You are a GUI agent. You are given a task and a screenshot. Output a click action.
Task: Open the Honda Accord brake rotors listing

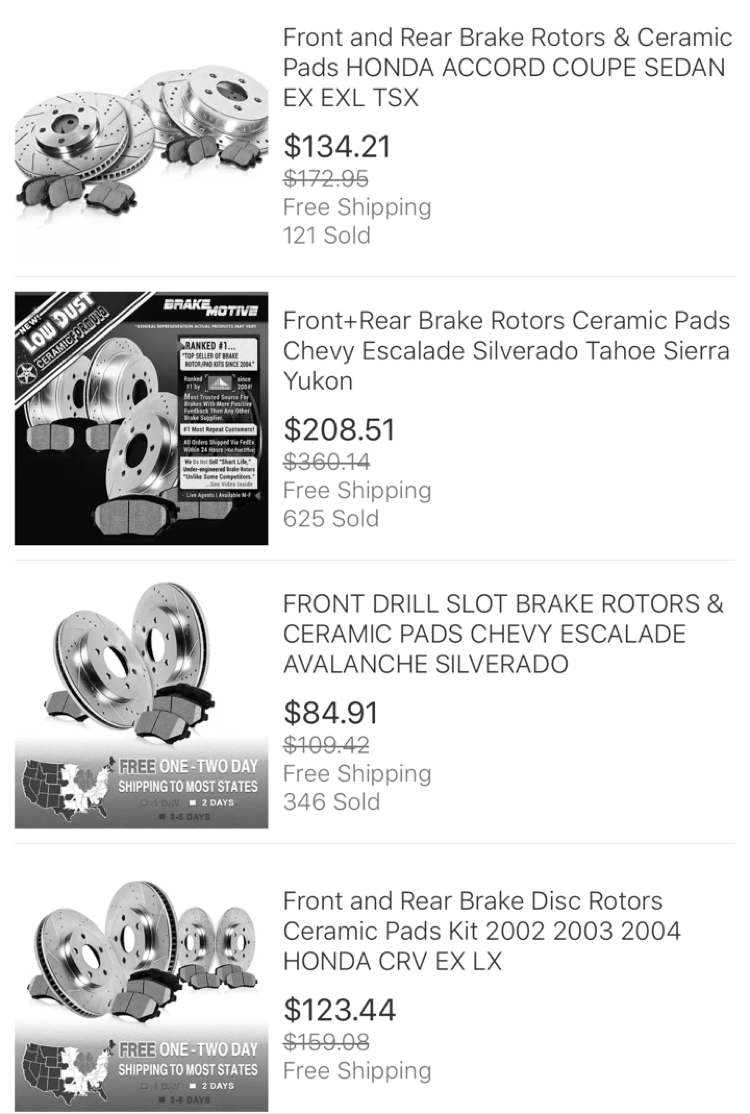tap(506, 68)
